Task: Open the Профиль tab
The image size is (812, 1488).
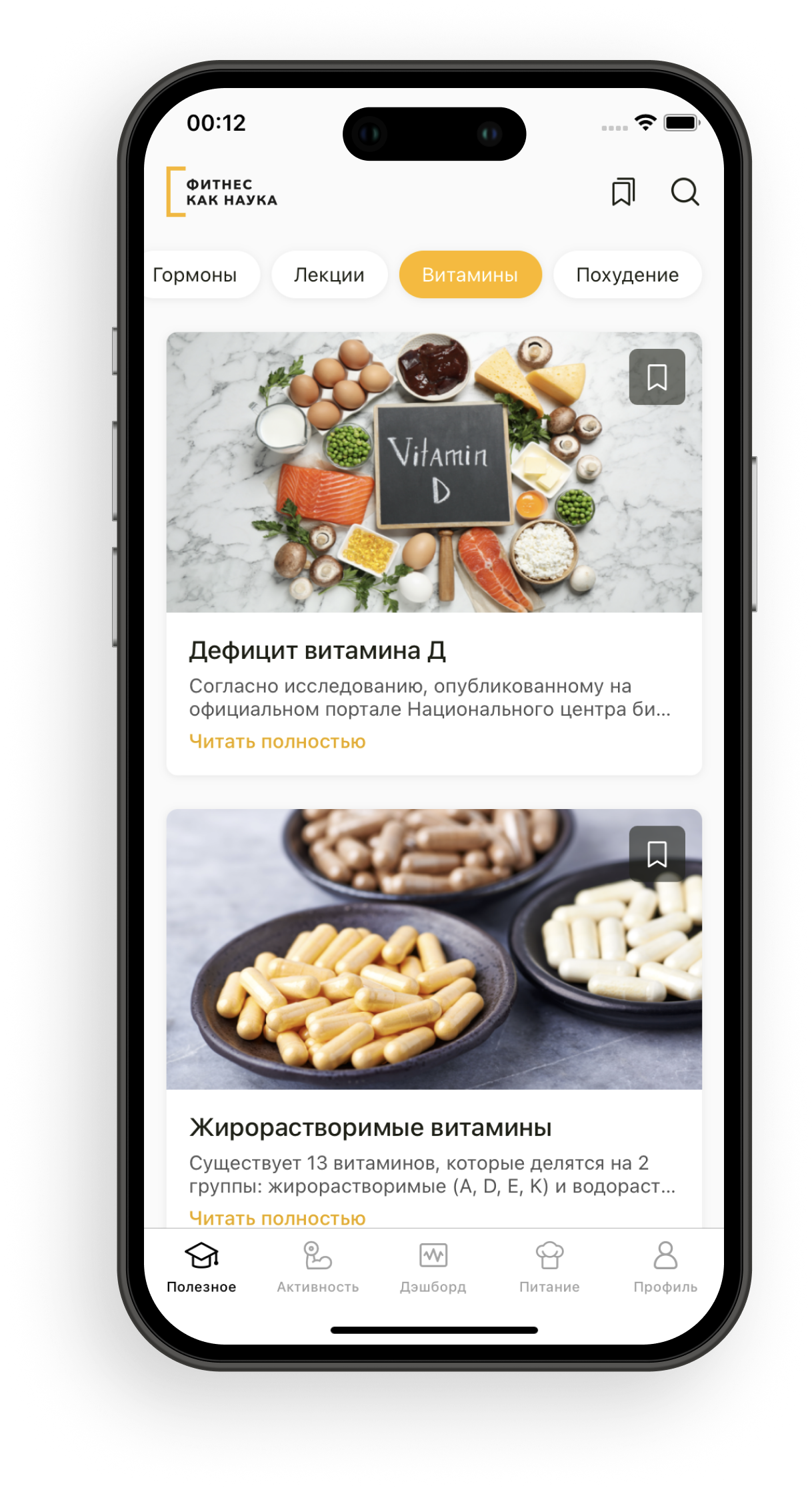Action: coord(665,1267)
